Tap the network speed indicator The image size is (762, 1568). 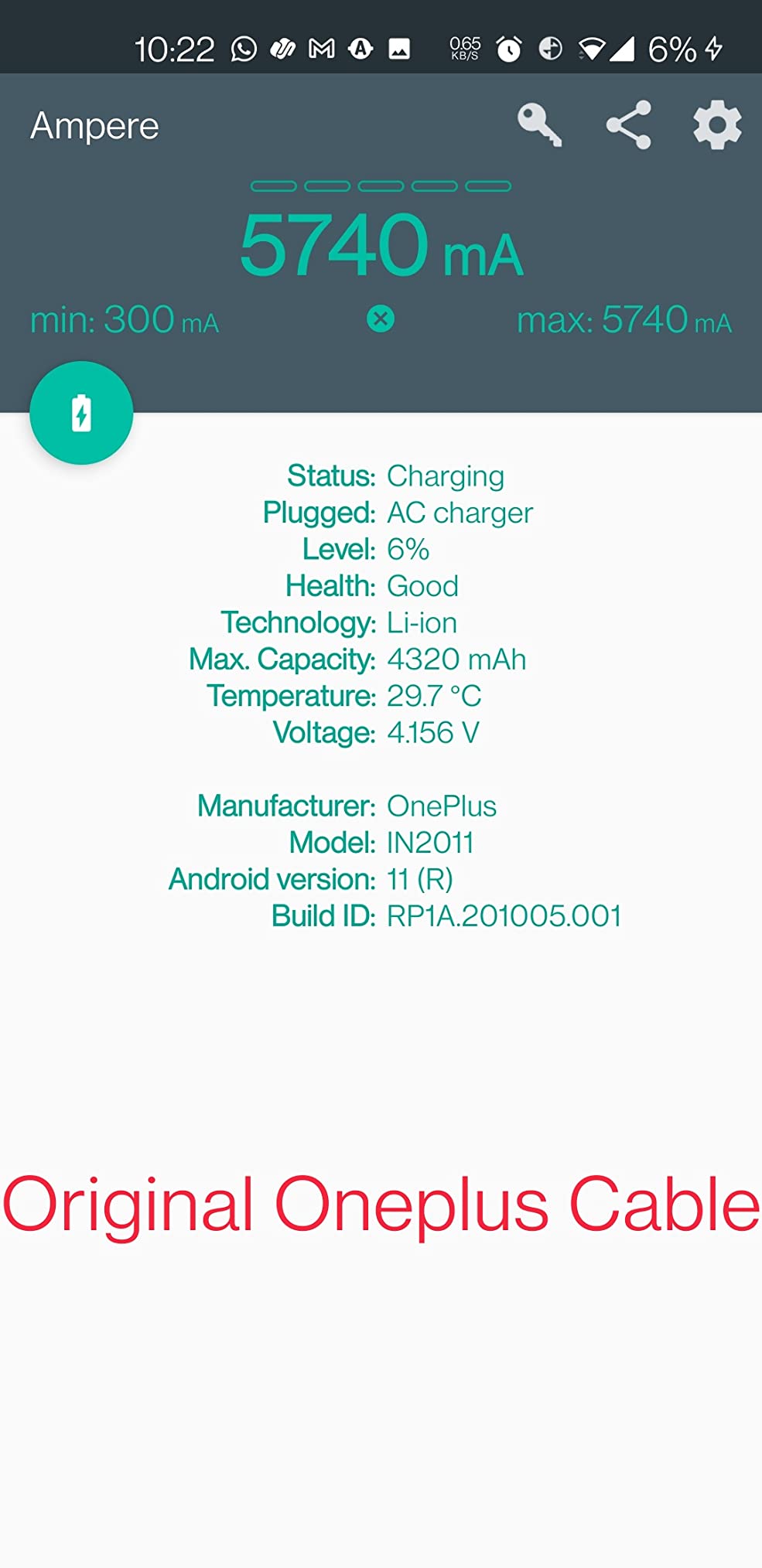[x=464, y=49]
